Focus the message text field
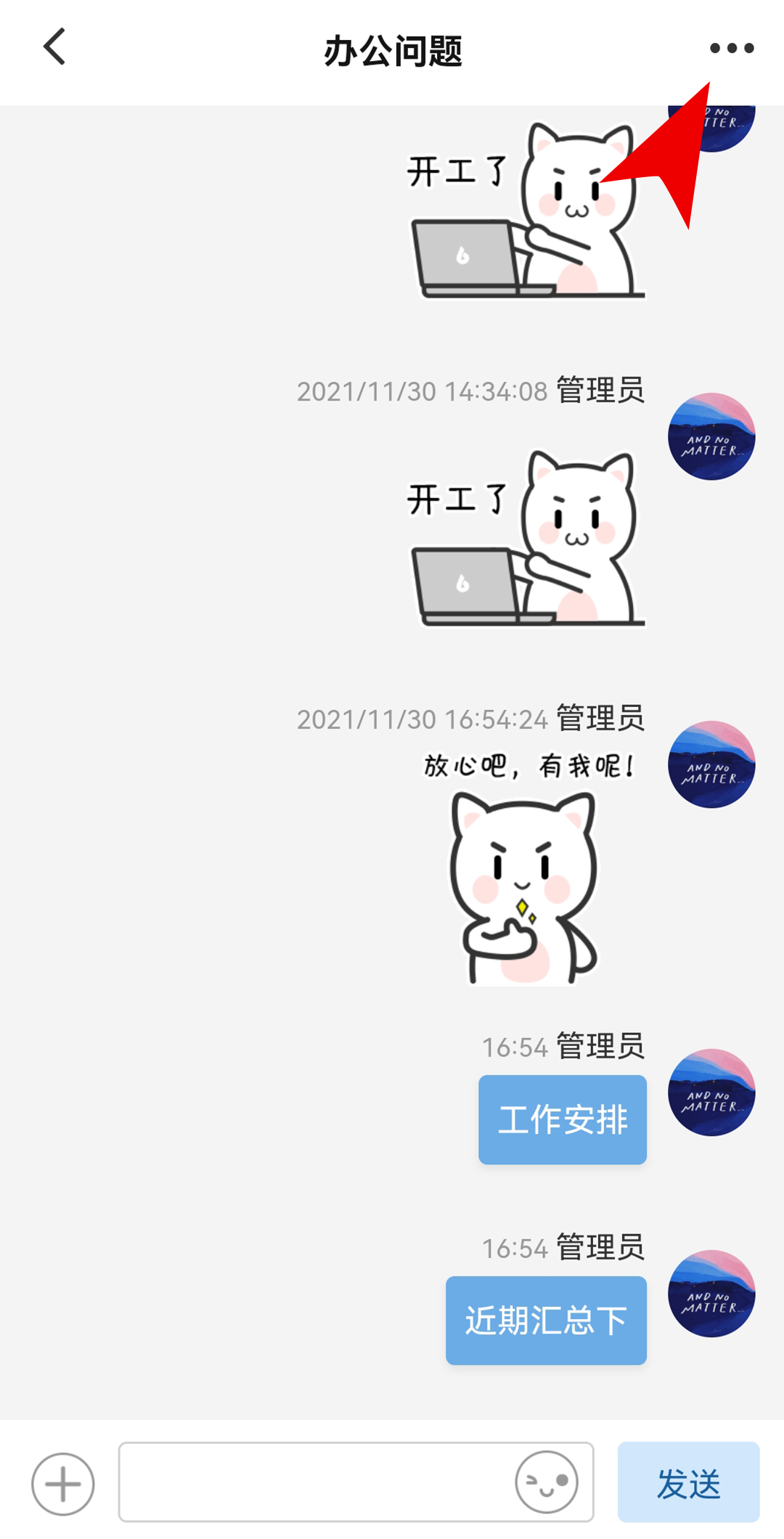This screenshot has width=784, height=1539. 316,1482
